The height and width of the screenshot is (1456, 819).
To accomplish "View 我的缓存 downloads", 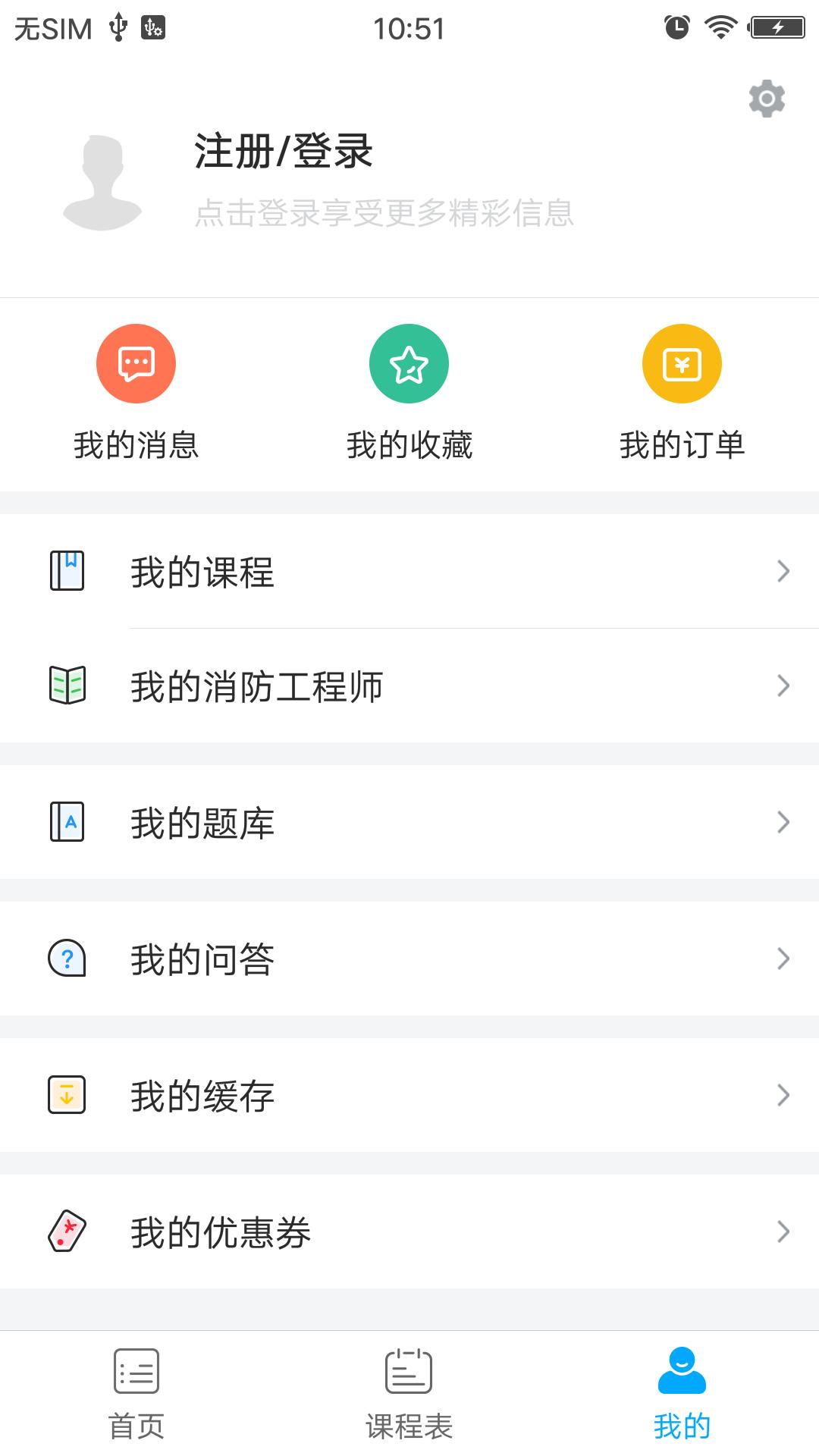I will coord(409,1095).
